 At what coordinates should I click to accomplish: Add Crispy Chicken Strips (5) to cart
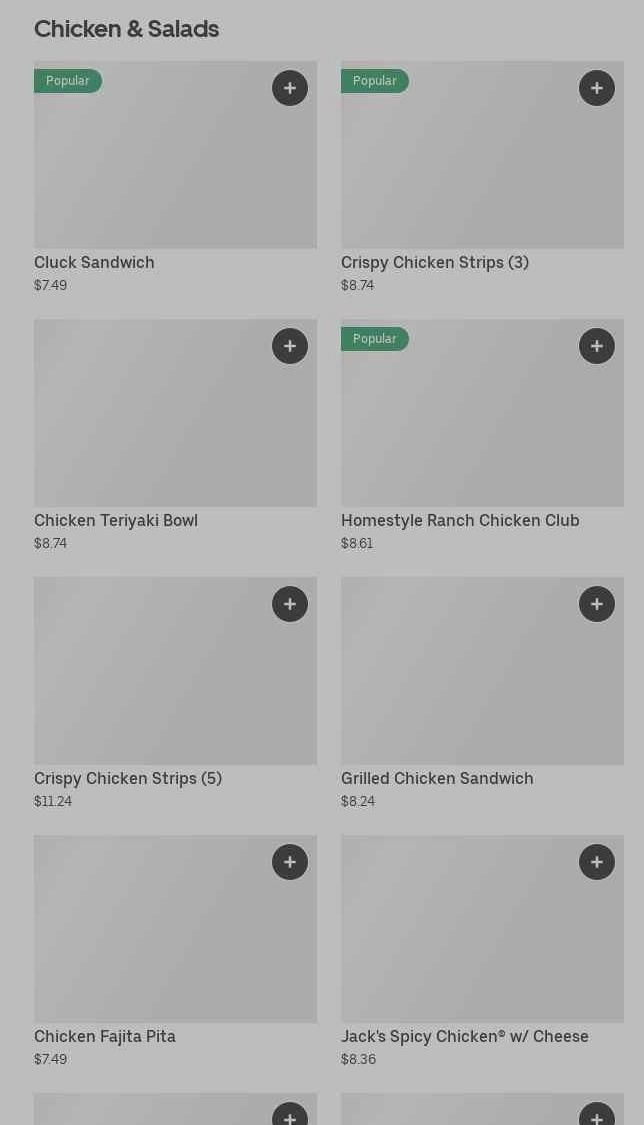click(290, 604)
